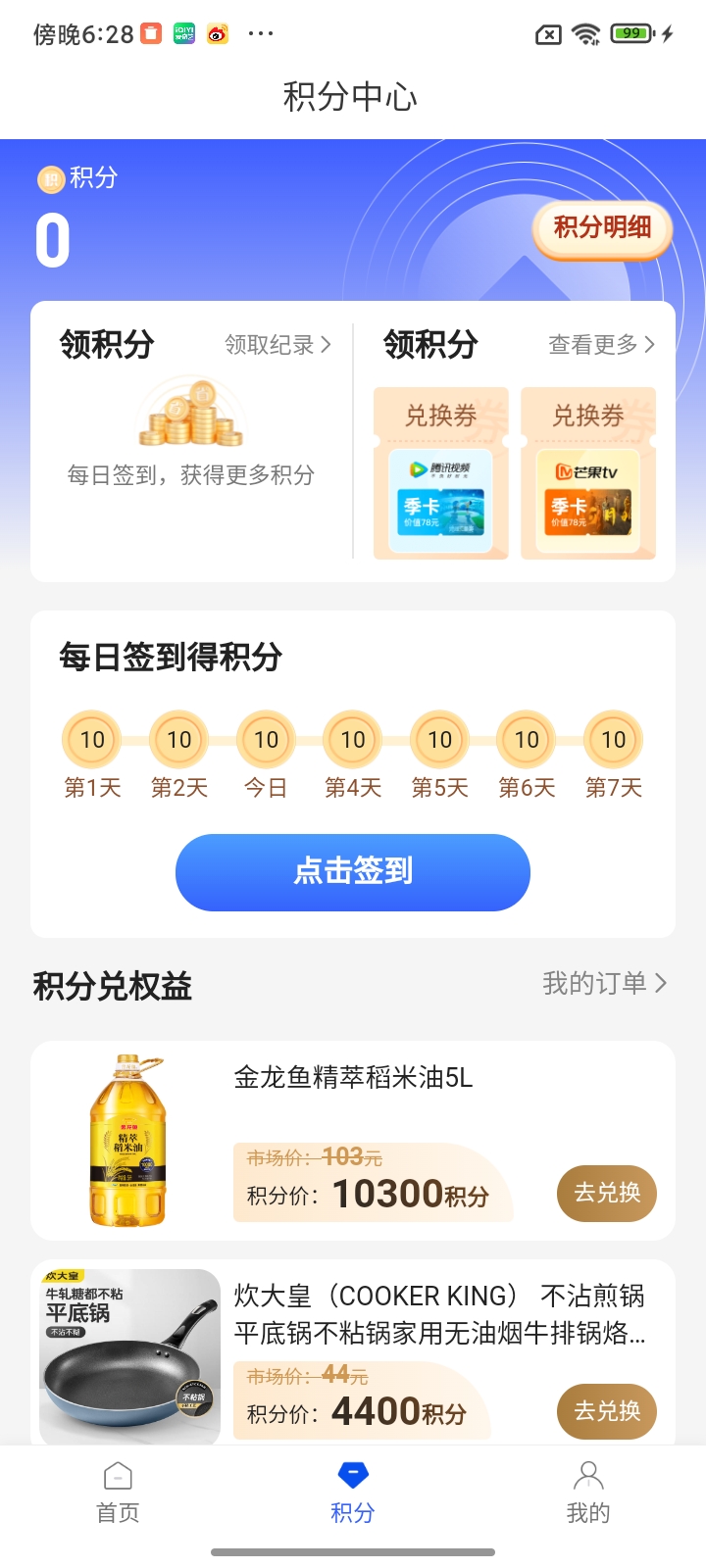Image resolution: width=706 pixels, height=1568 pixels.
Task: Tap the 积分 diamond icon in bottom navigation
Action: tap(352, 1472)
